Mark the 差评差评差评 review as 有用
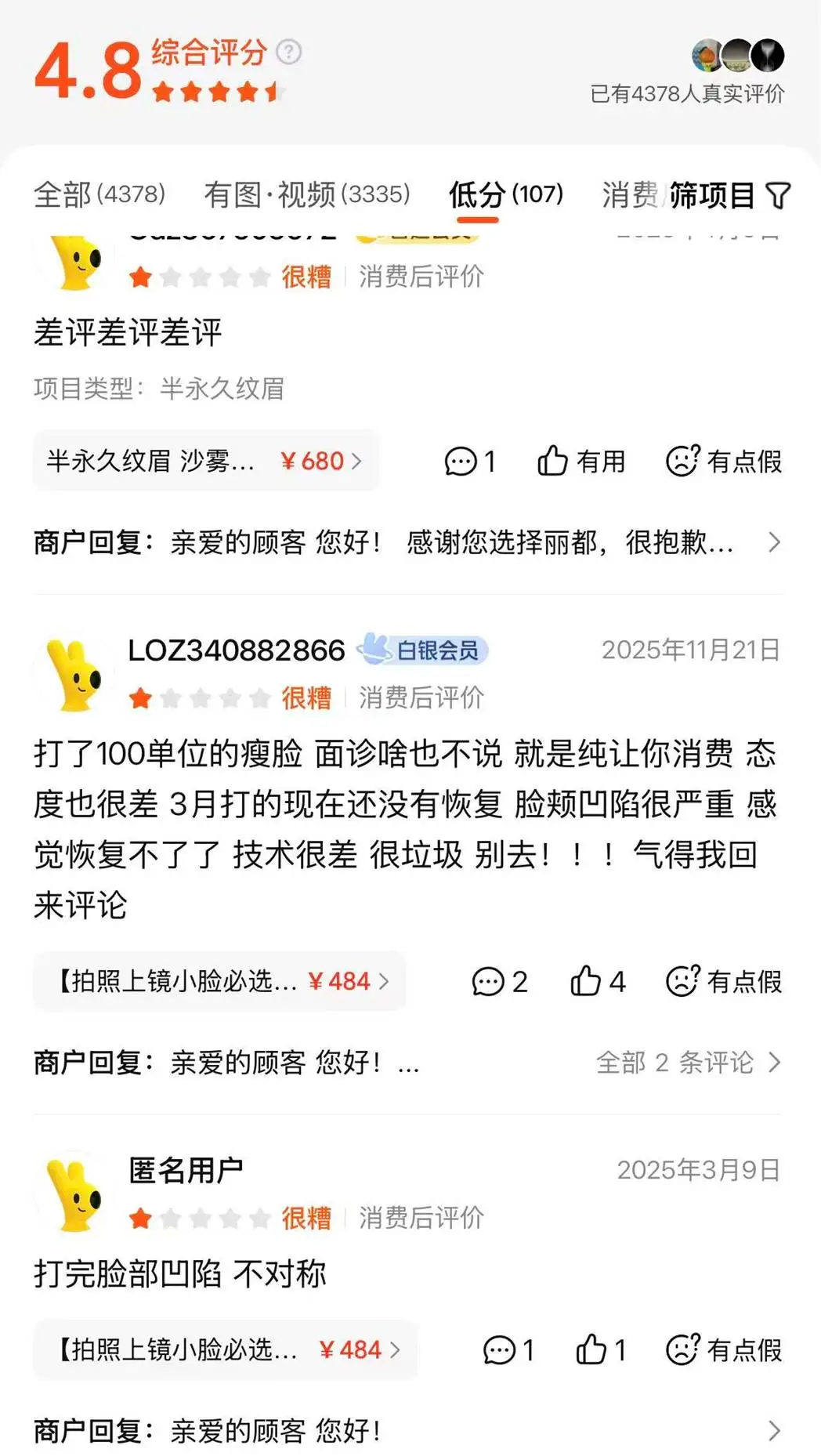Screen dimensions: 821x1456 coord(580,461)
